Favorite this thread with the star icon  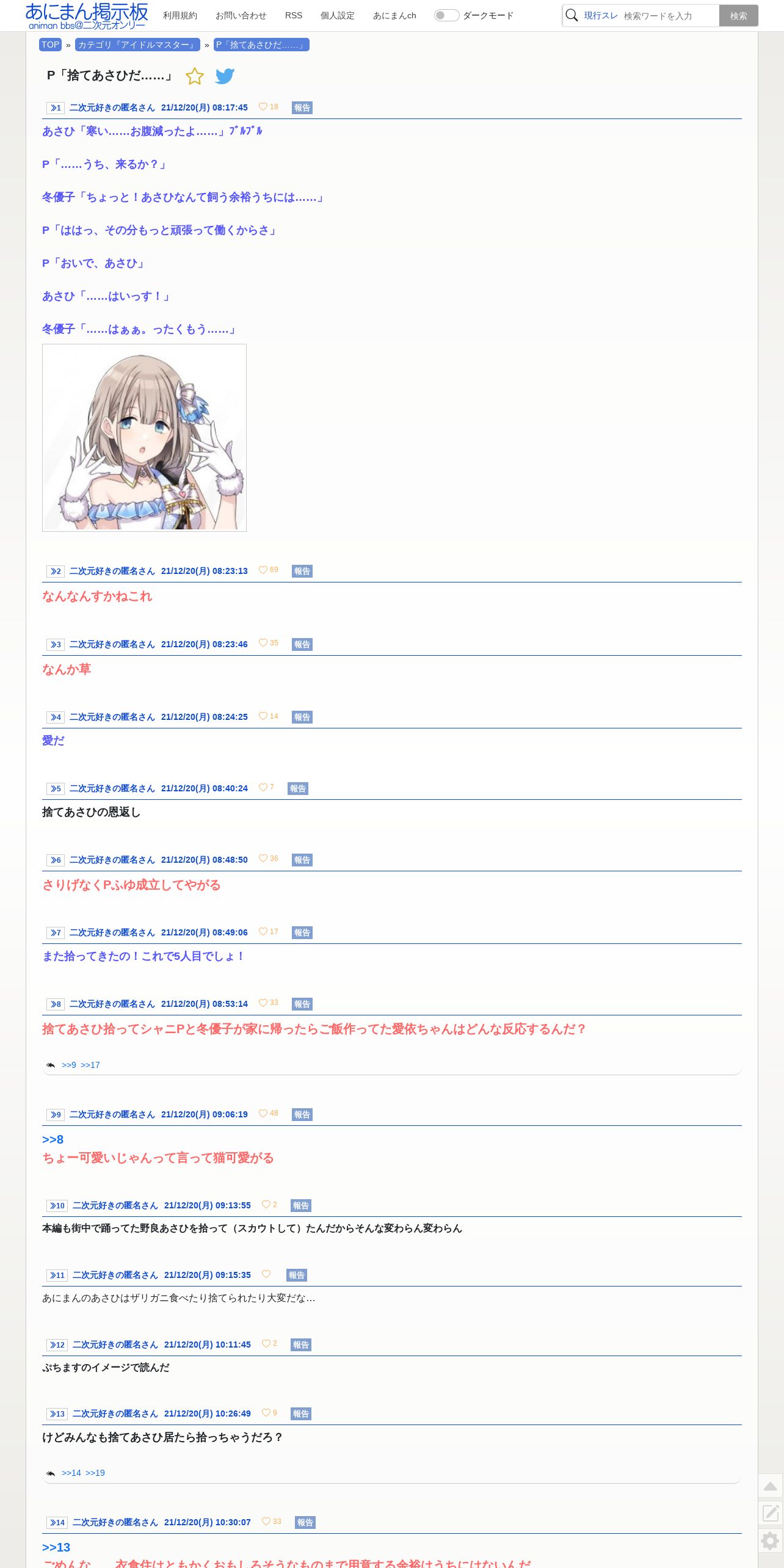pos(194,76)
